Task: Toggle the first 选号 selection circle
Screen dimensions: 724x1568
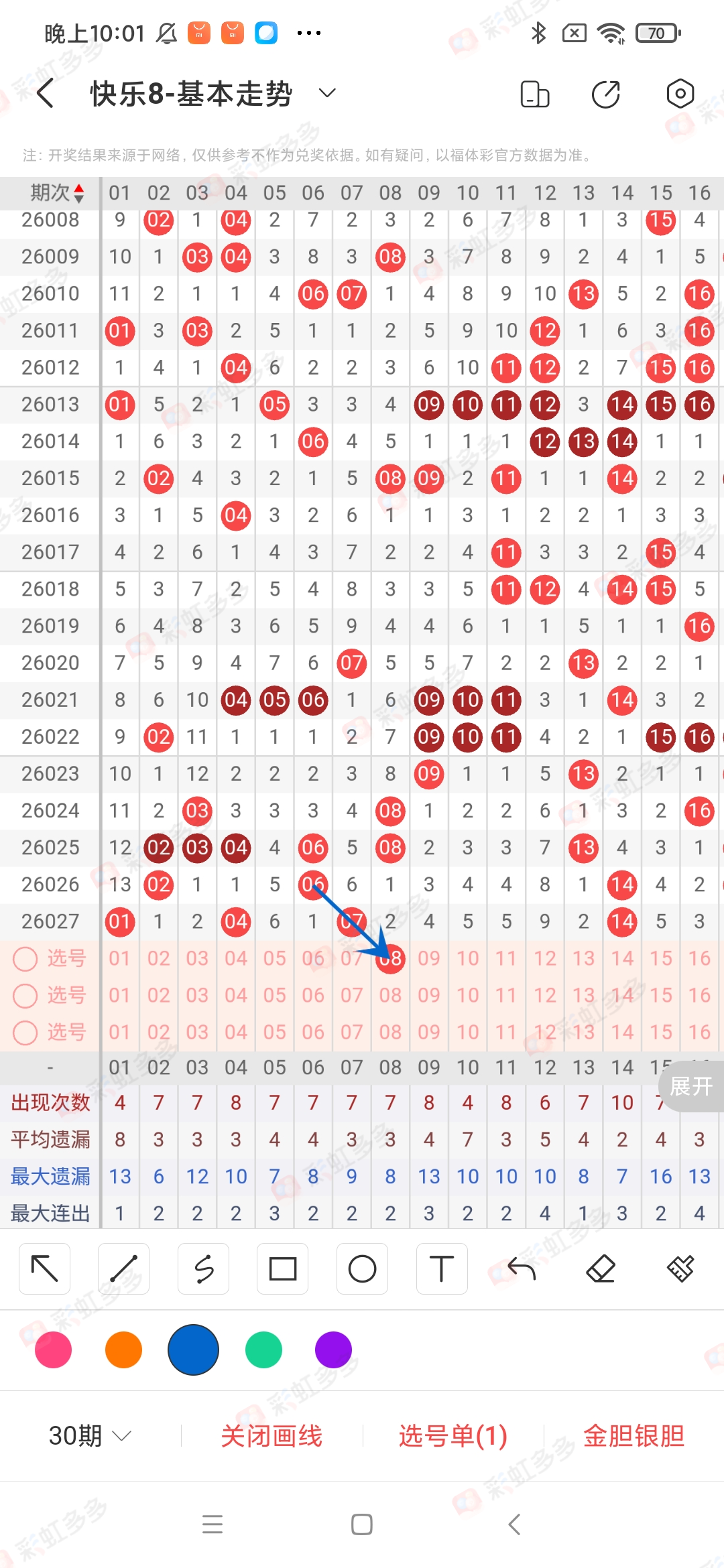Action: click(25, 958)
